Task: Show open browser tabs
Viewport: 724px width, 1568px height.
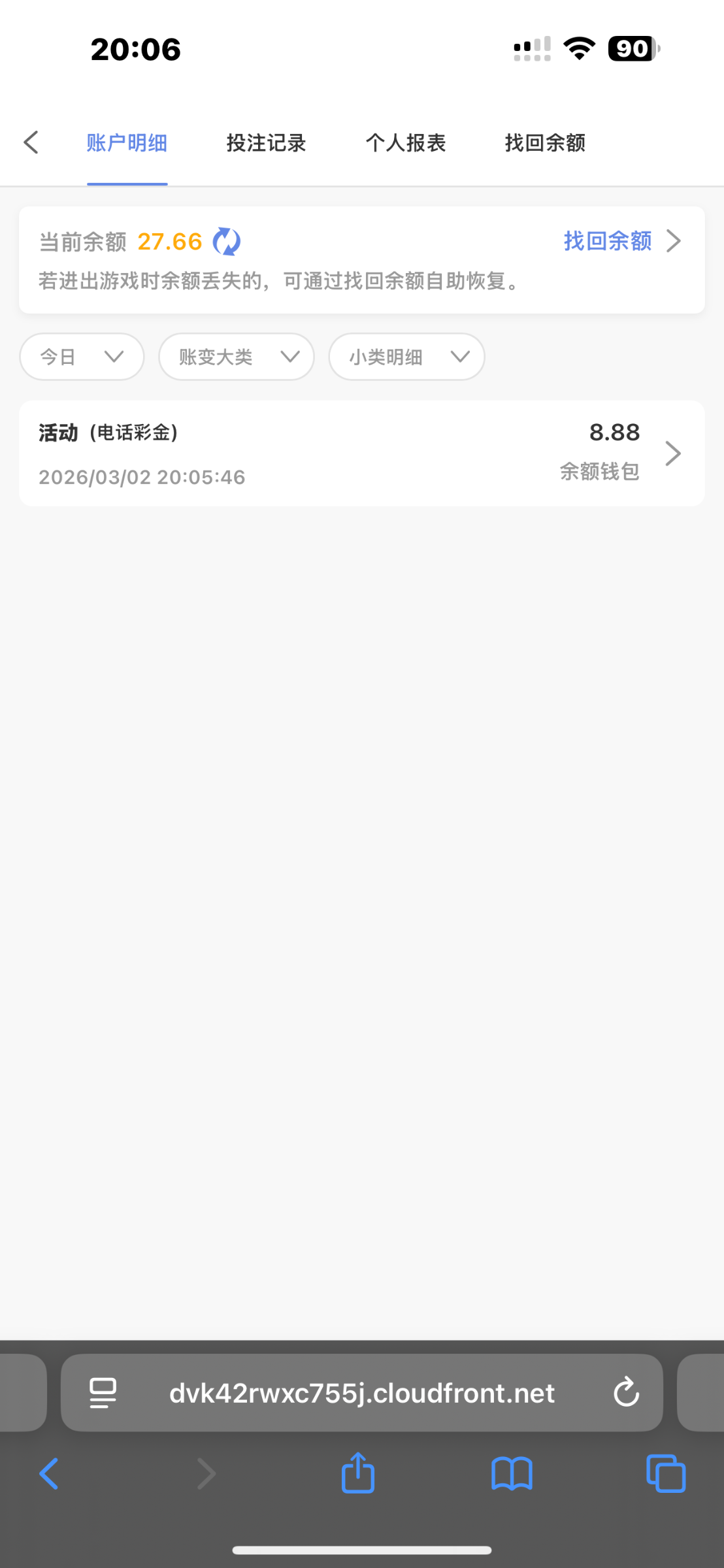Action: pyautogui.click(x=665, y=1473)
